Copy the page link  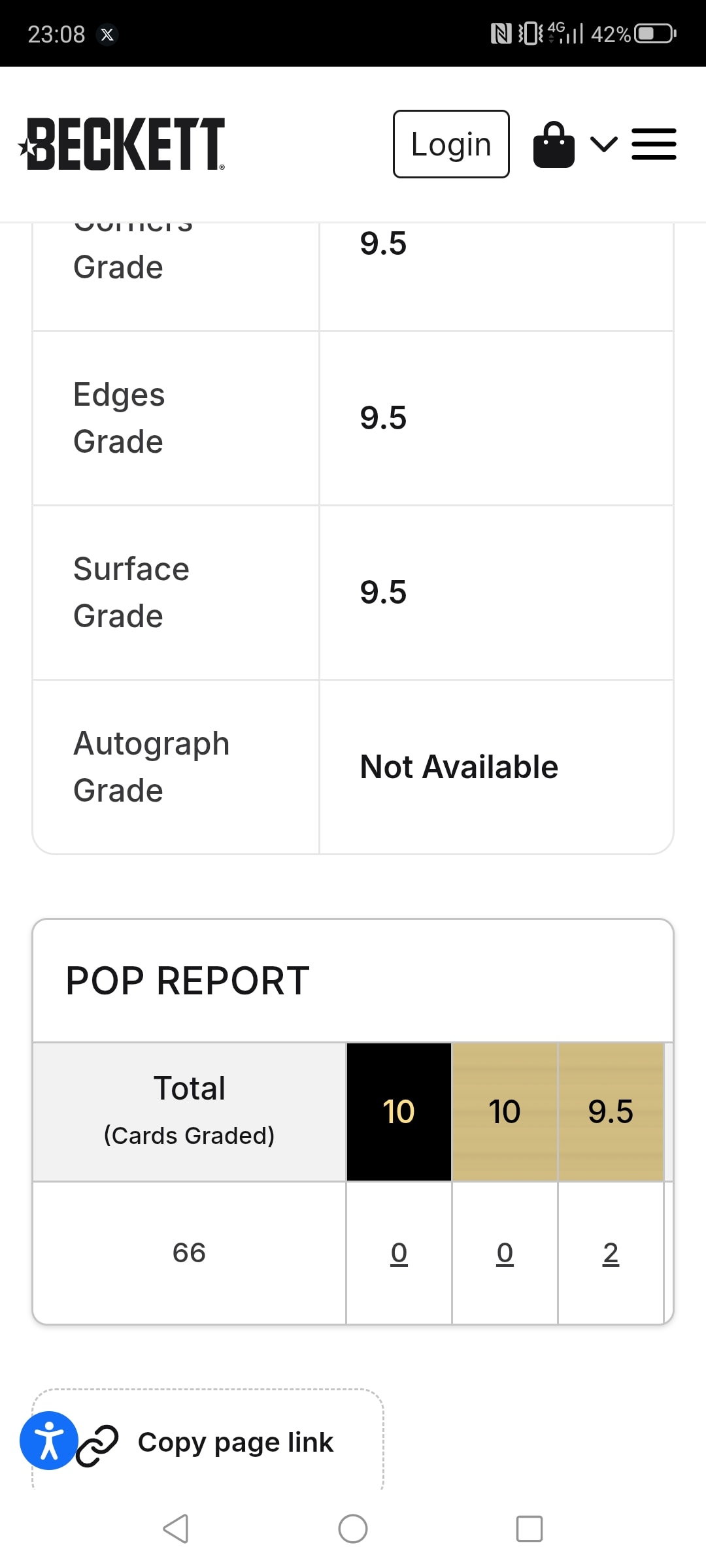(208, 1441)
